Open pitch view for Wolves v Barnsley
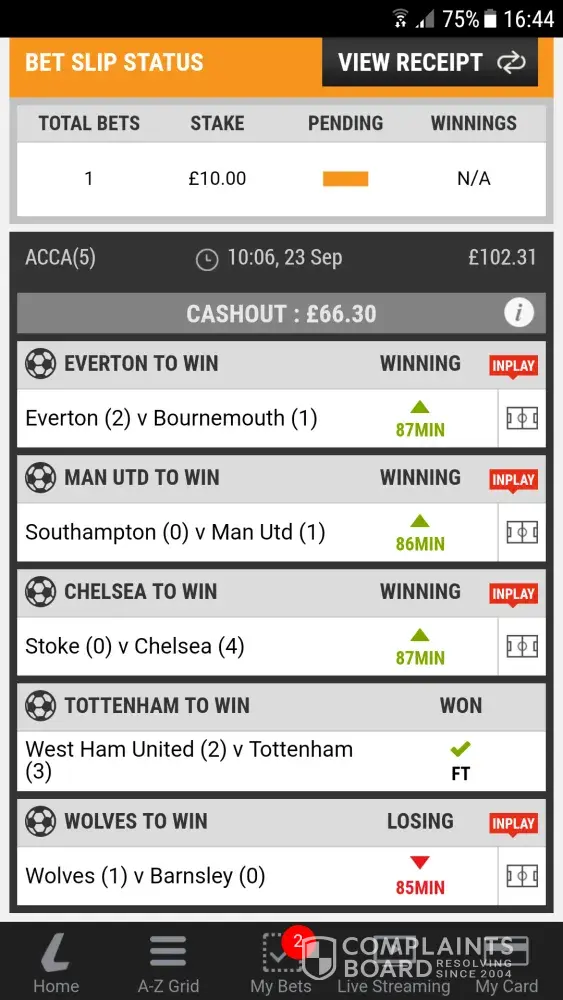The width and height of the screenshot is (563, 1000). coord(522,876)
